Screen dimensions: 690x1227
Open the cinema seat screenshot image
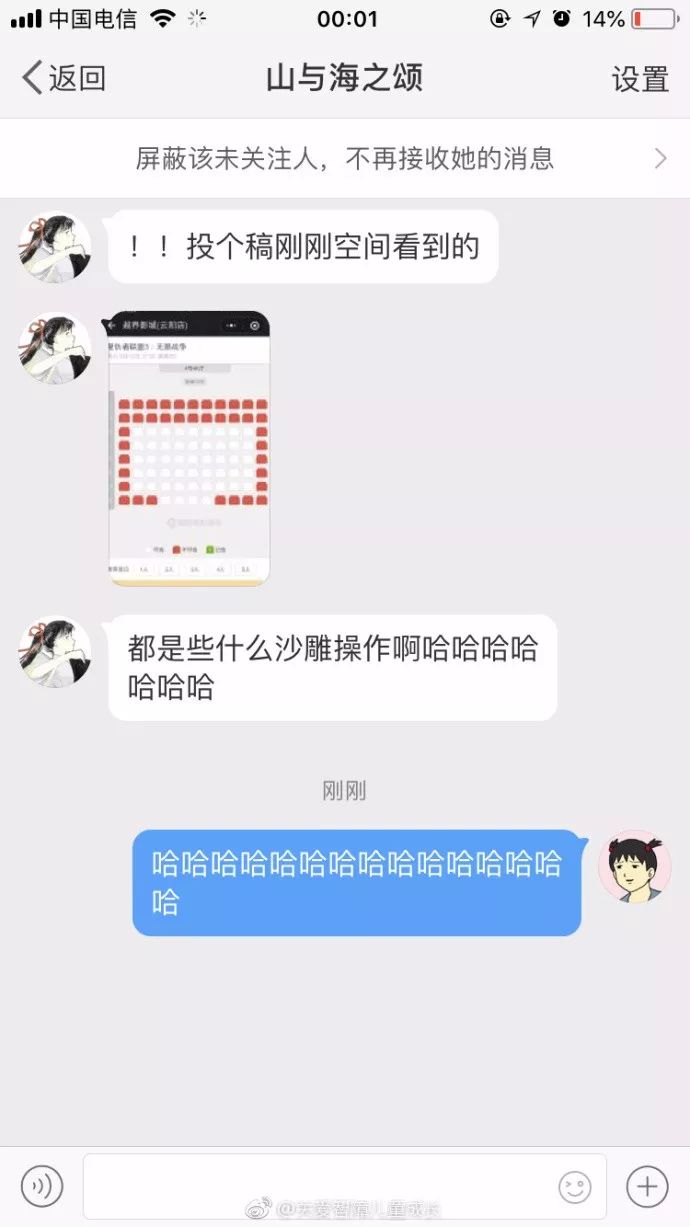click(189, 447)
